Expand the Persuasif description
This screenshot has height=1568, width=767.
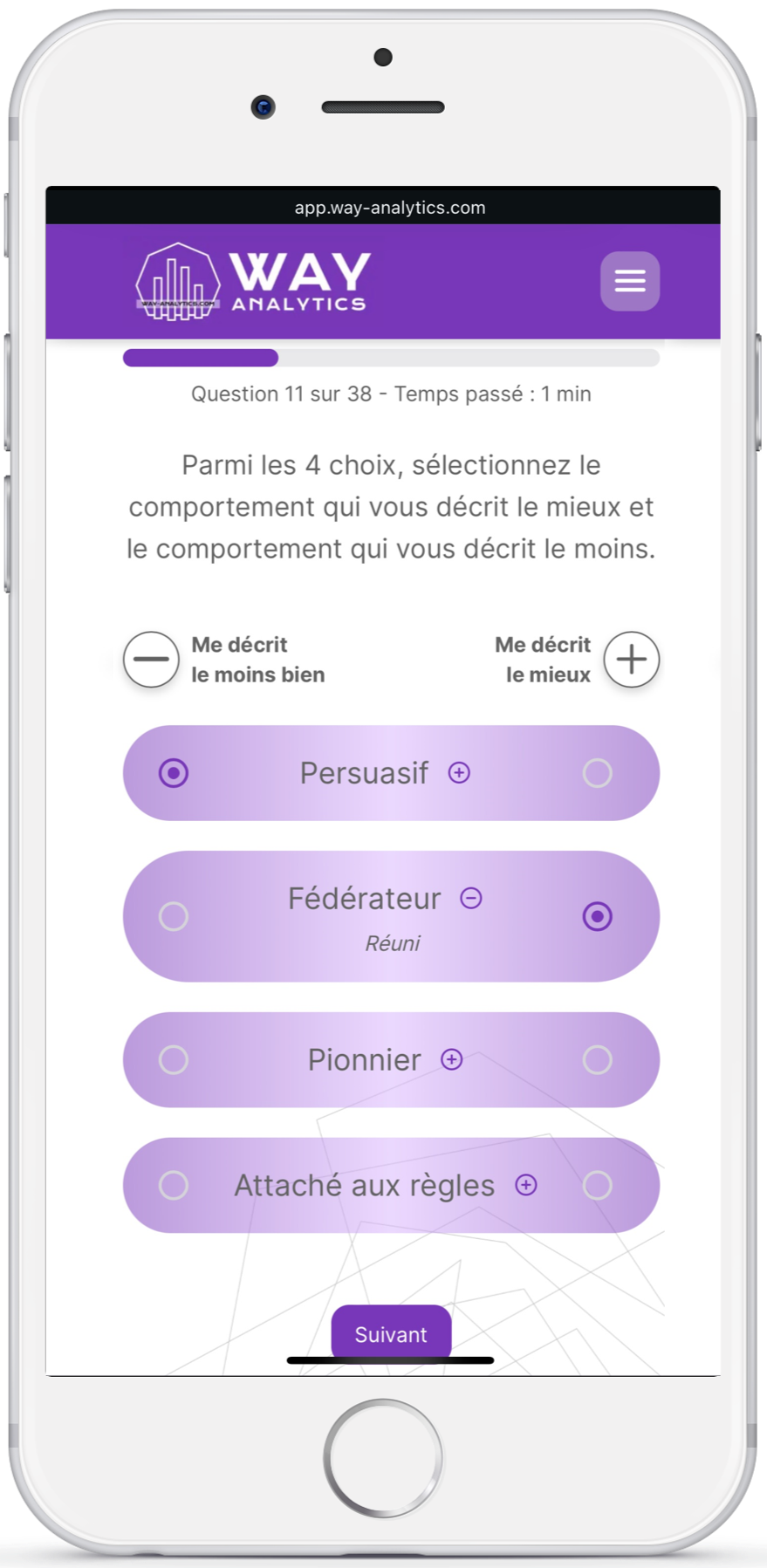[459, 772]
